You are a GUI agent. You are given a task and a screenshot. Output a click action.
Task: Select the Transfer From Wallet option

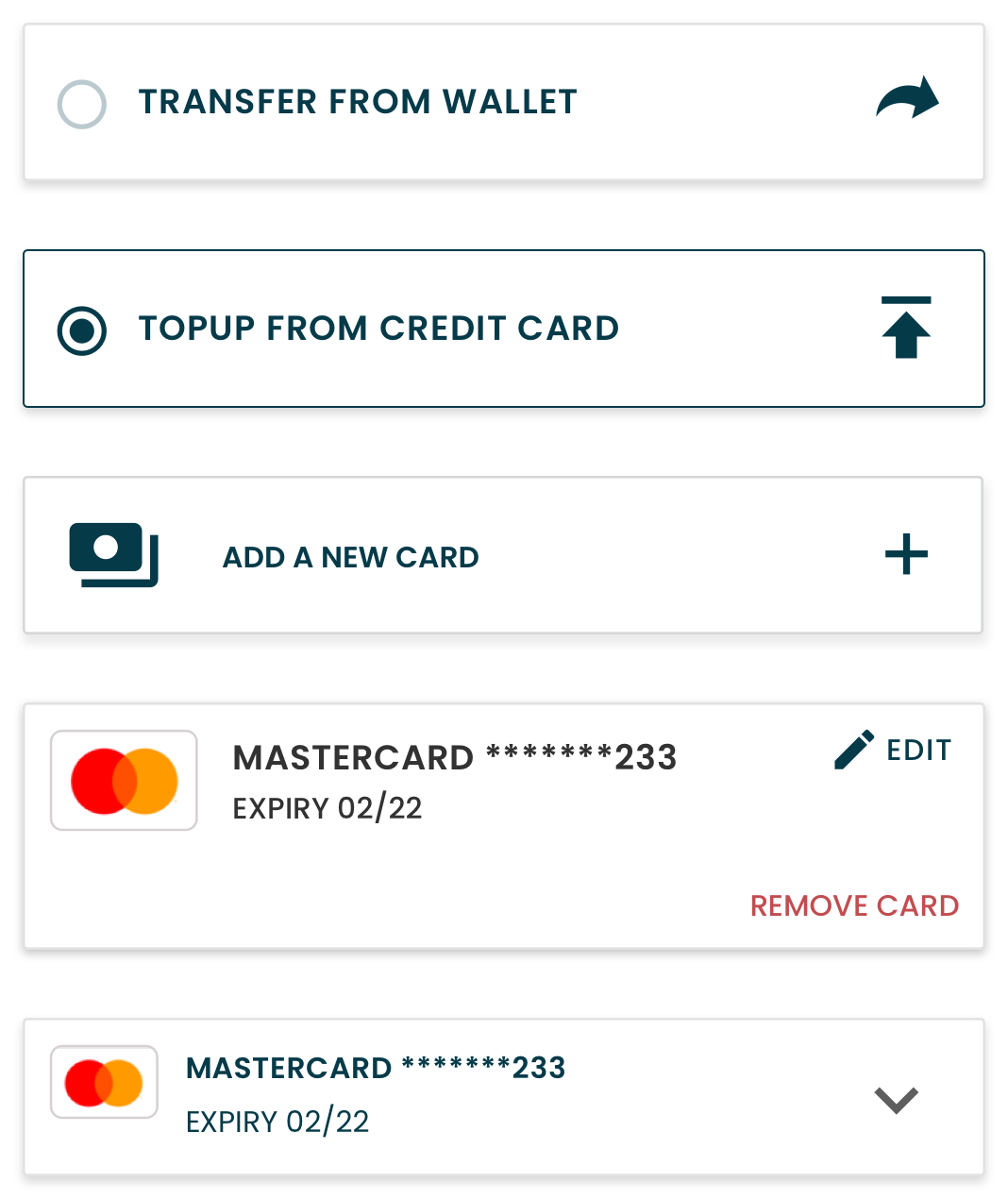[82, 104]
